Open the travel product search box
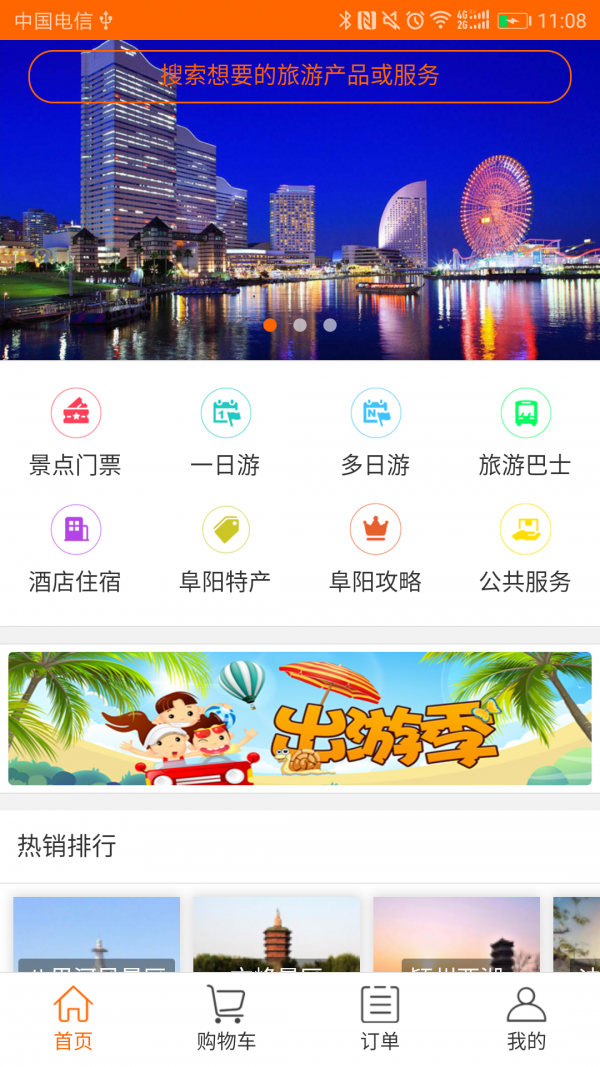 point(300,76)
